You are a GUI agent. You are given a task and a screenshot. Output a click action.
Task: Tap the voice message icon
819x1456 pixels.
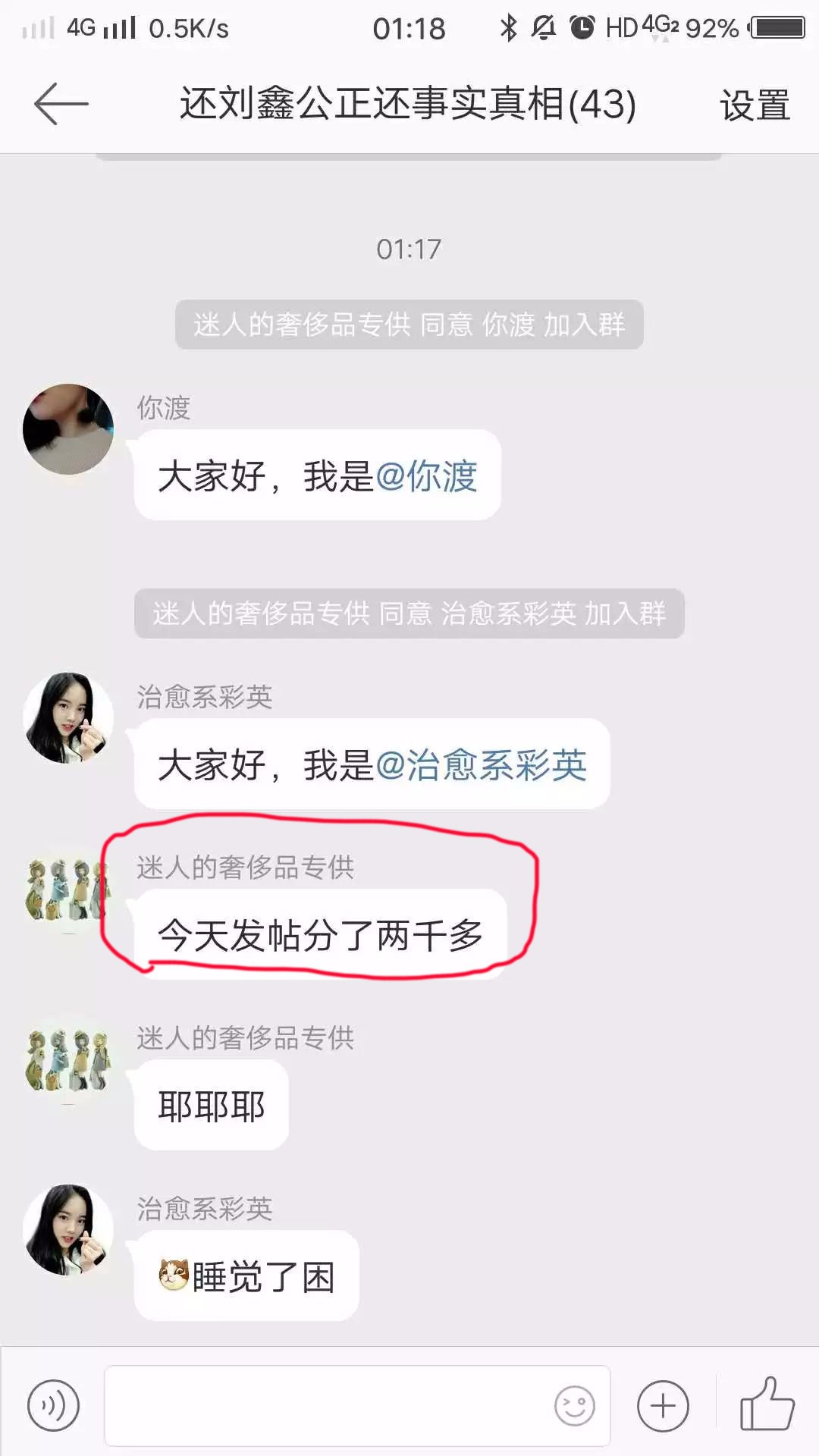[x=53, y=1406]
